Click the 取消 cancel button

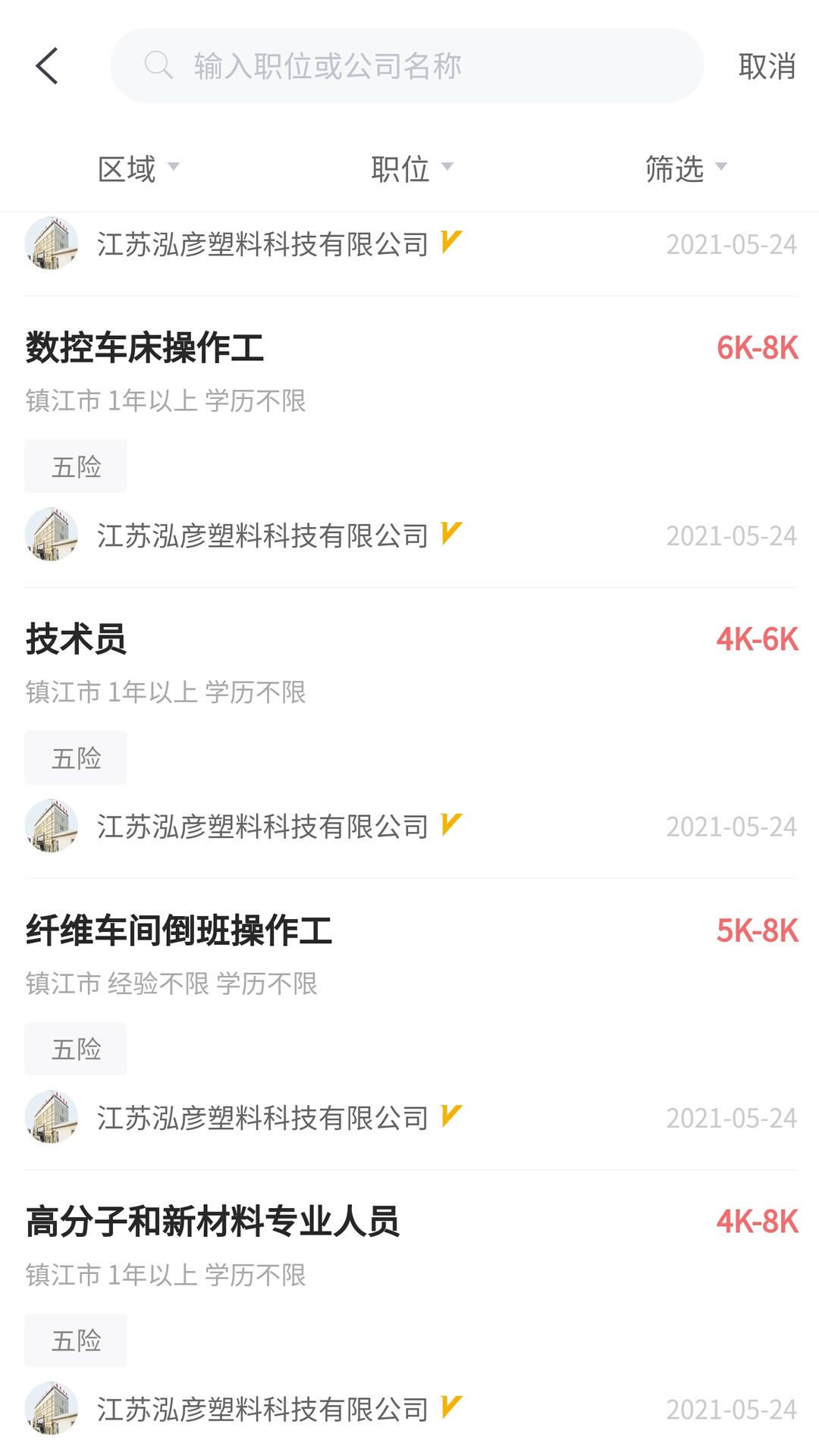765,67
